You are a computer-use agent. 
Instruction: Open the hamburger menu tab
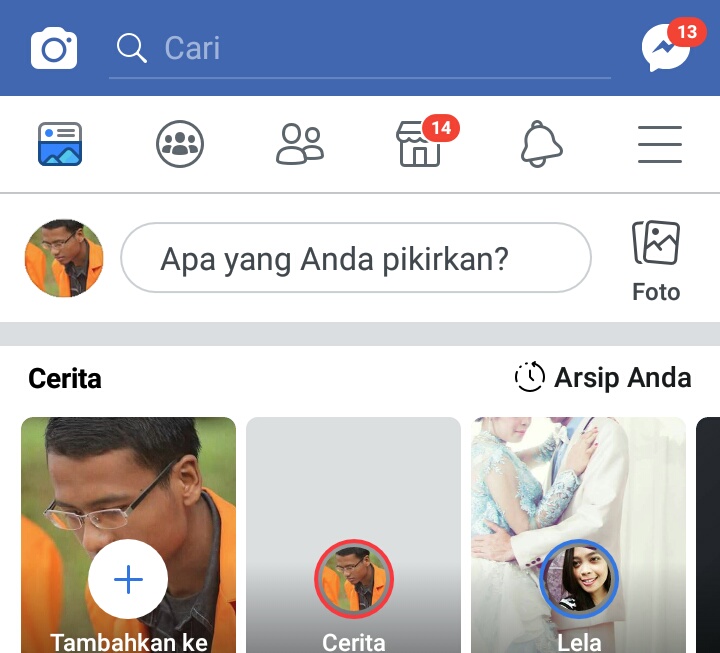tap(660, 145)
